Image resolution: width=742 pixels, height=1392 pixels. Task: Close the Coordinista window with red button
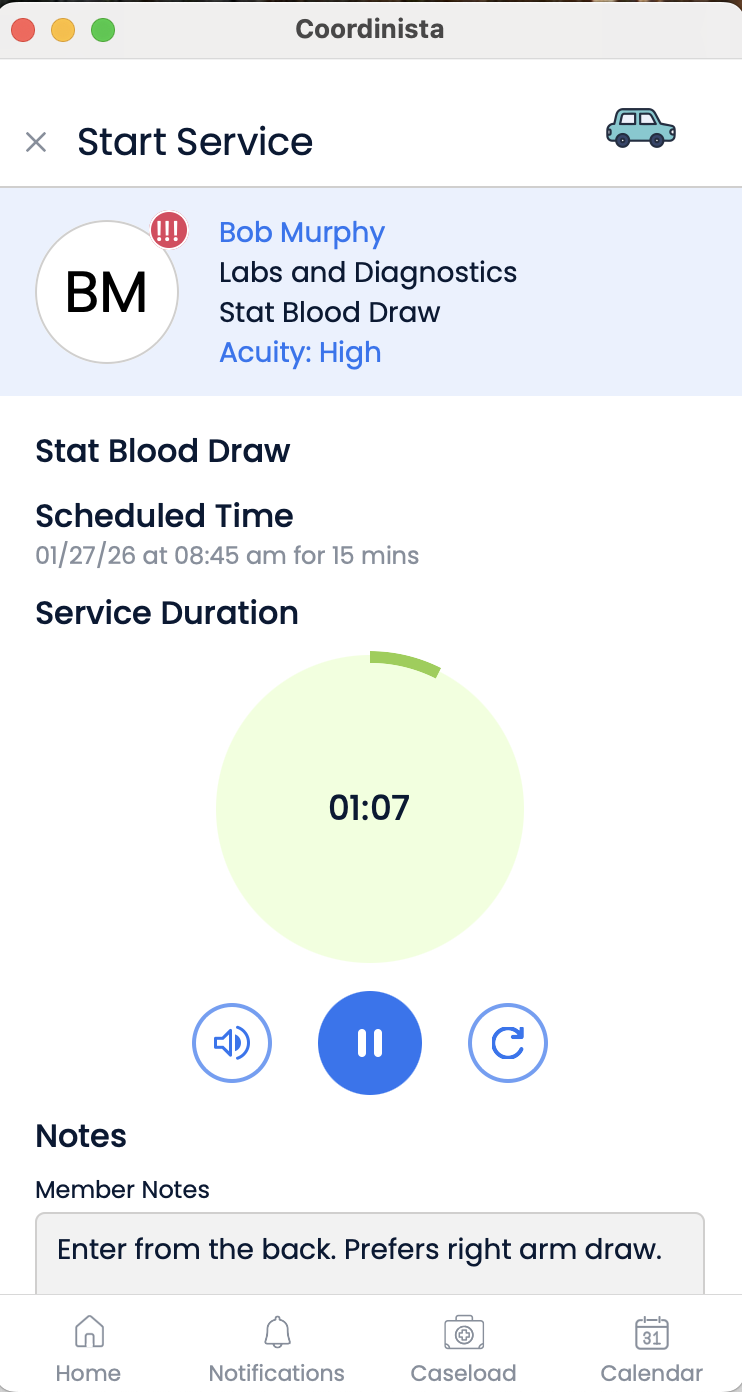pos(23,30)
